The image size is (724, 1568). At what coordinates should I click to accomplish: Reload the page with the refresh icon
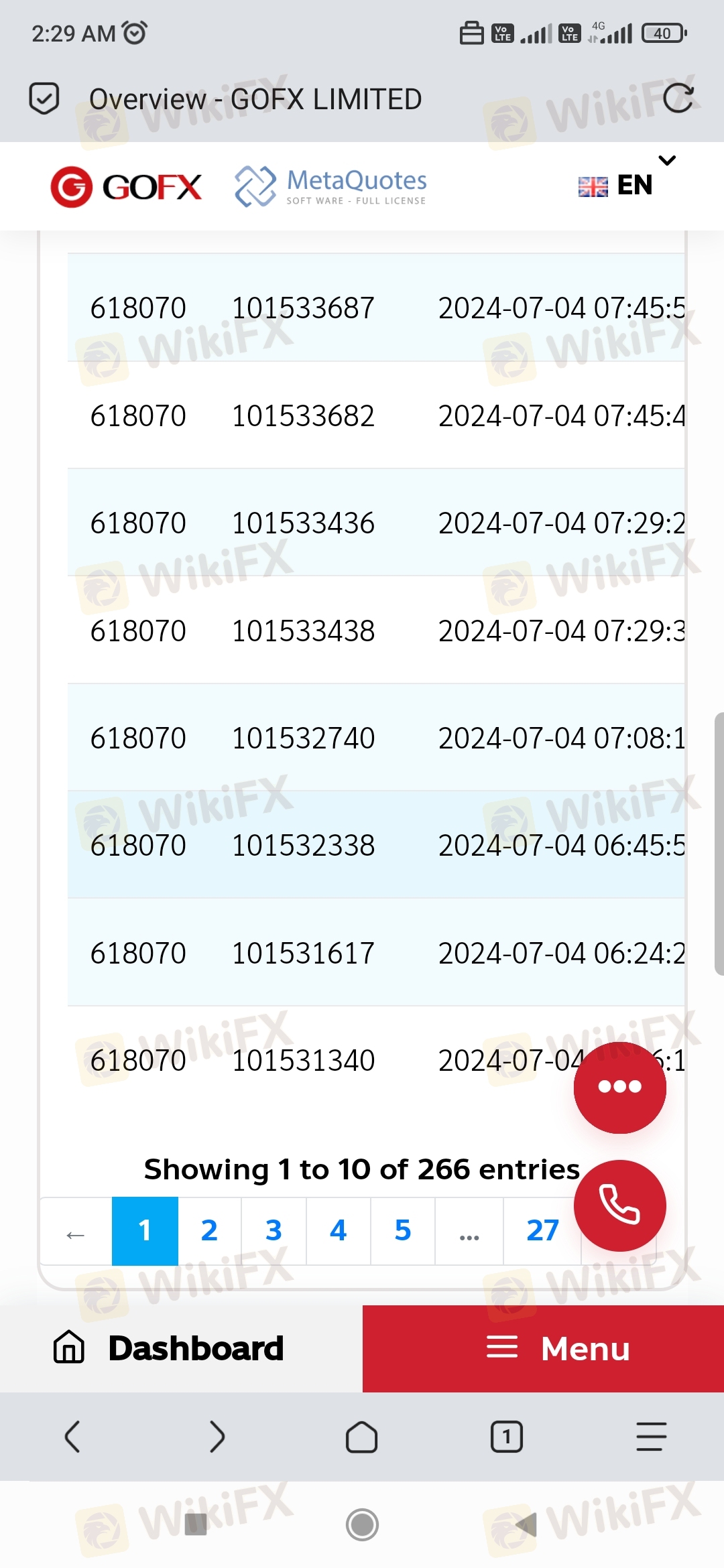678,99
